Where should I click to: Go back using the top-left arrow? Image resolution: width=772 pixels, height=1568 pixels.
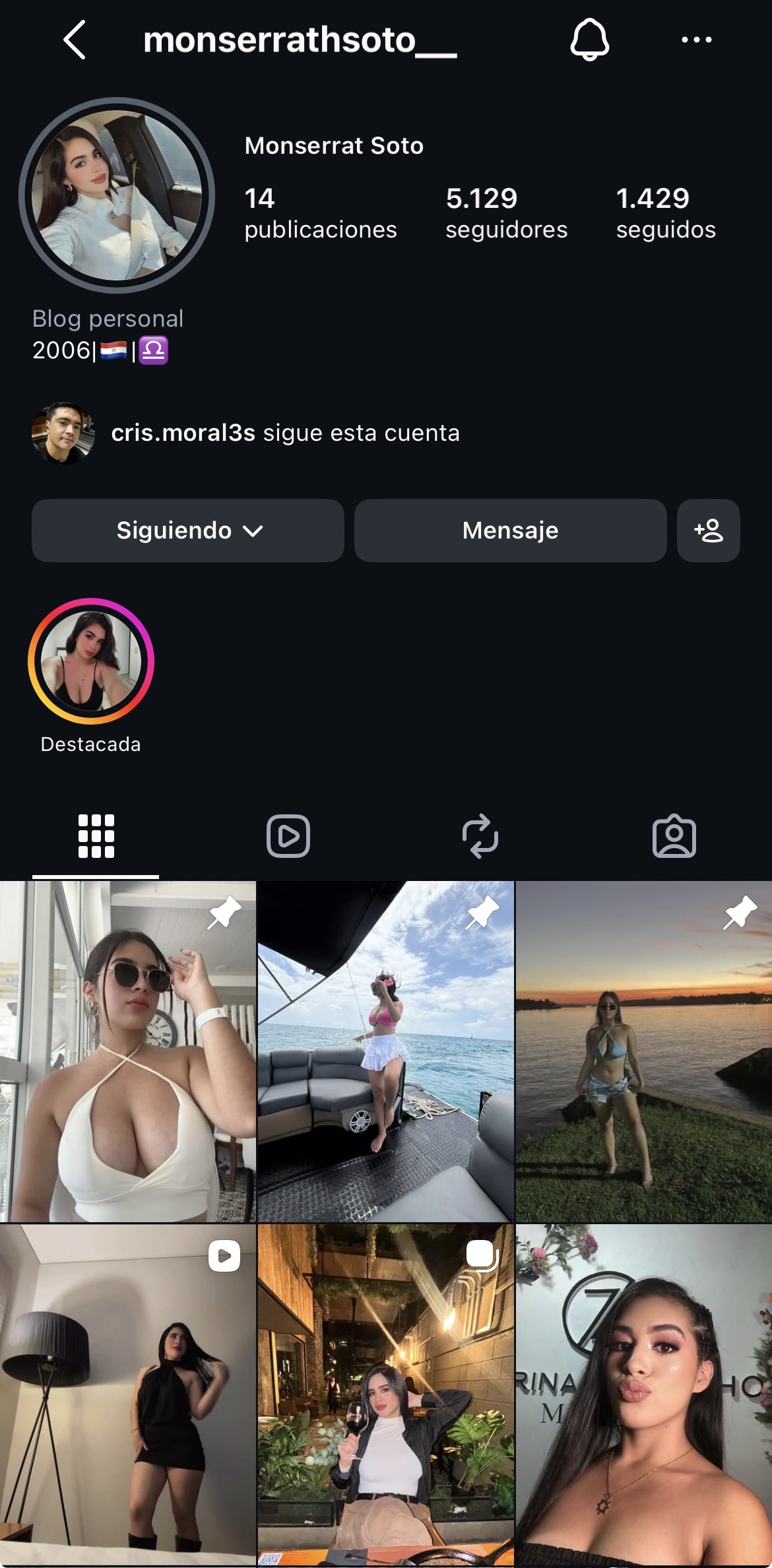[x=75, y=40]
